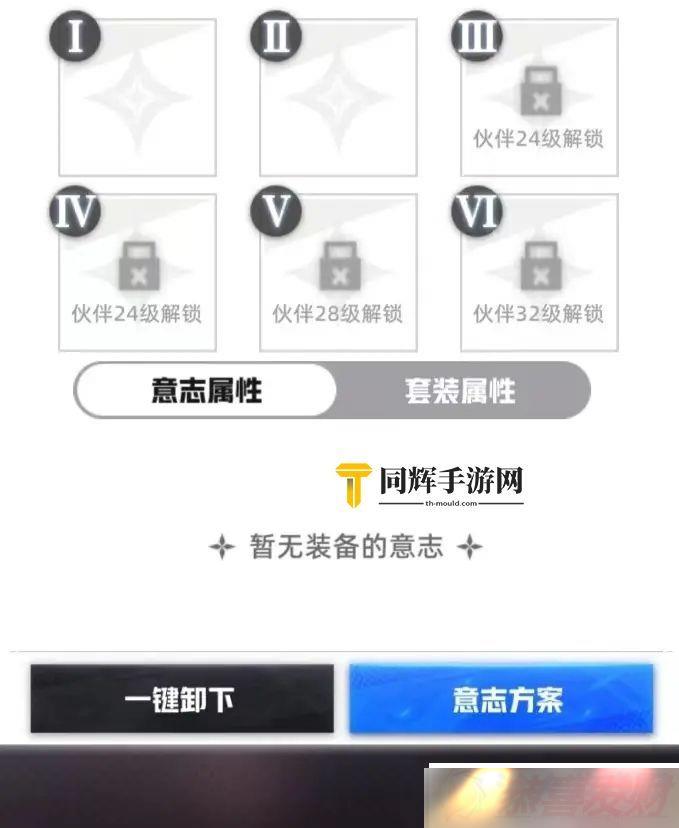Image resolution: width=679 pixels, height=828 pixels.
Task: Open empty will slot II
Action: pyautogui.click(x=338, y=98)
